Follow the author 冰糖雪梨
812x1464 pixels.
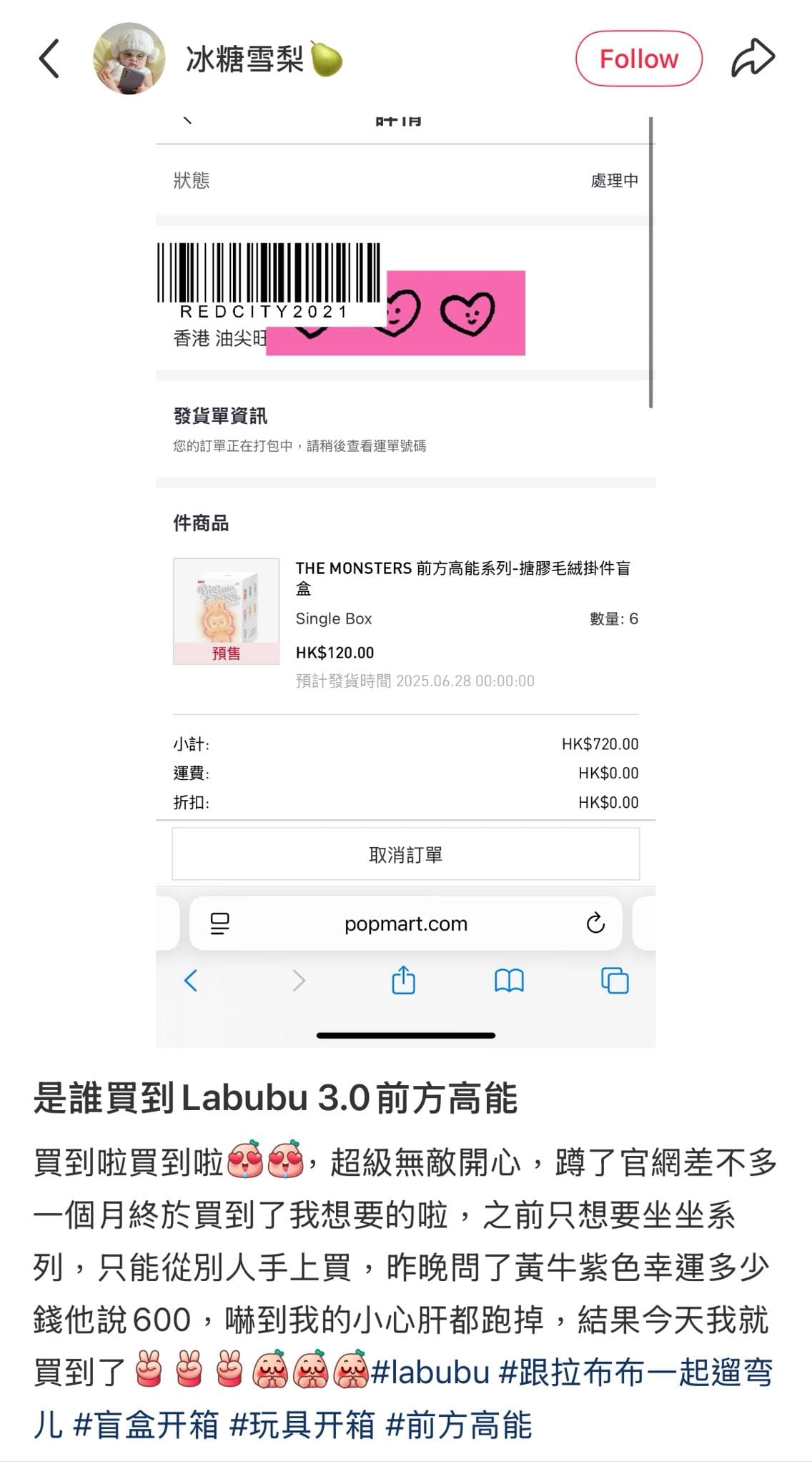(638, 59)
